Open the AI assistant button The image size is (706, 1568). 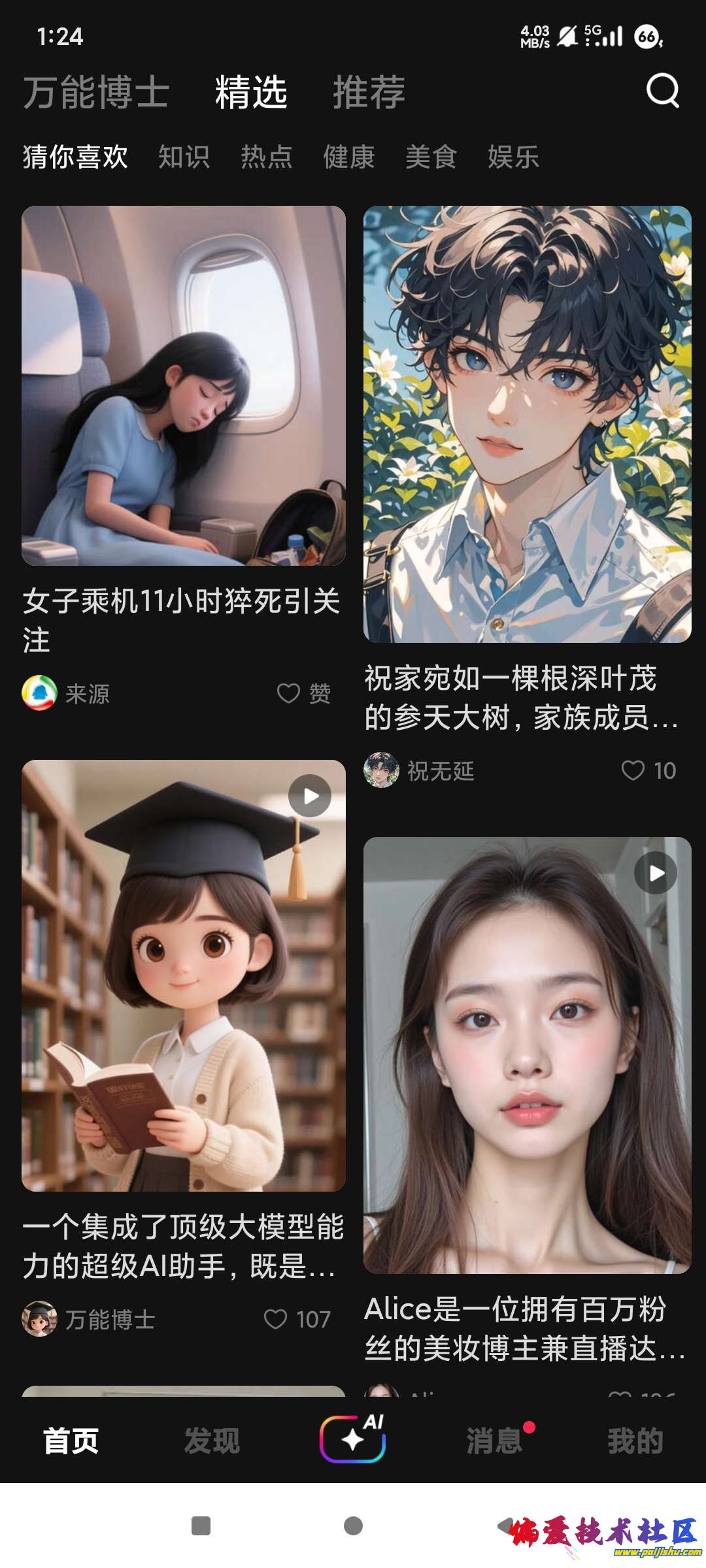[353, 1439]
